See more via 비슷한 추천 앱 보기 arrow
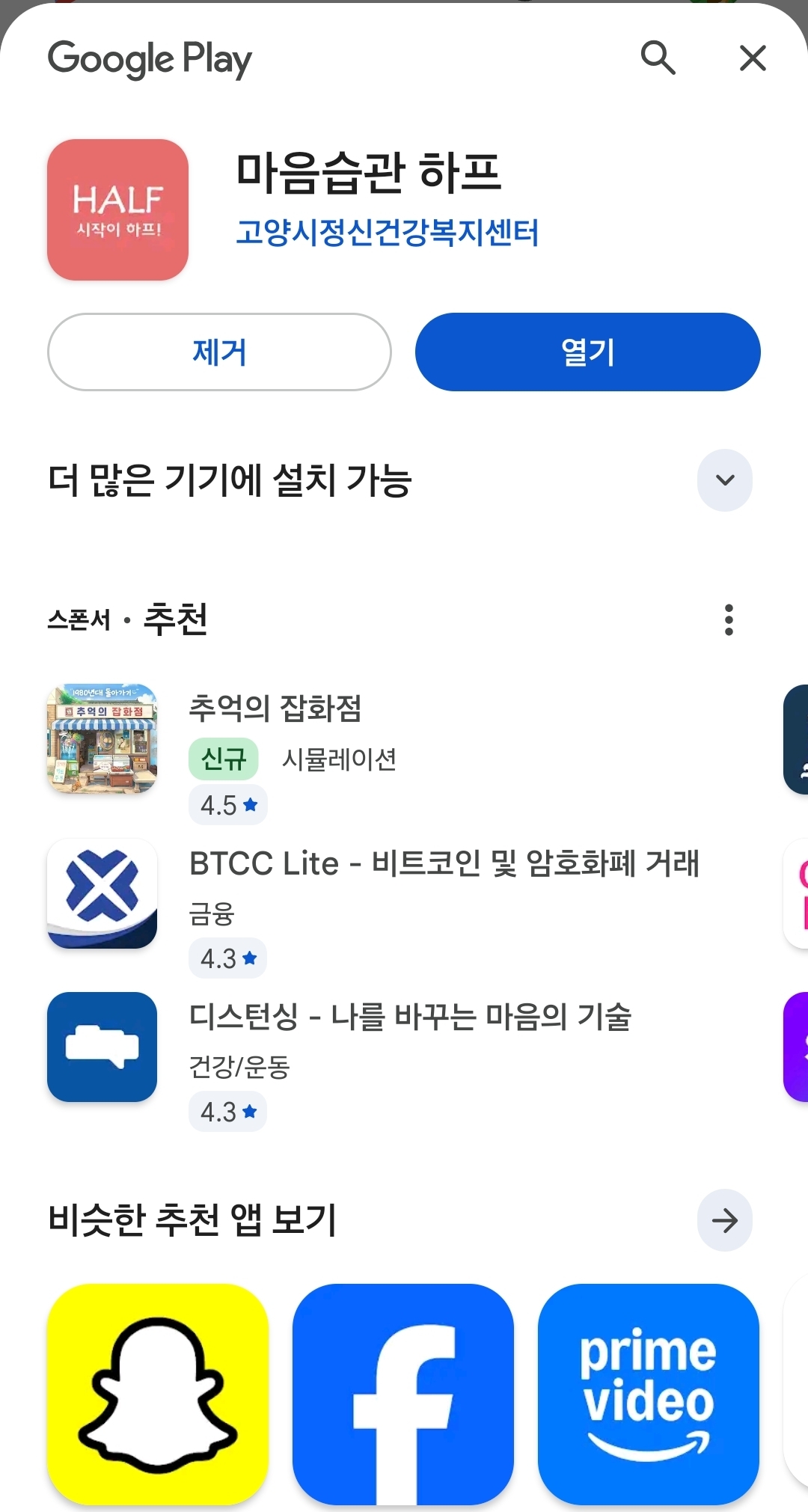The image size is (808, 1512). [724, 1220]
